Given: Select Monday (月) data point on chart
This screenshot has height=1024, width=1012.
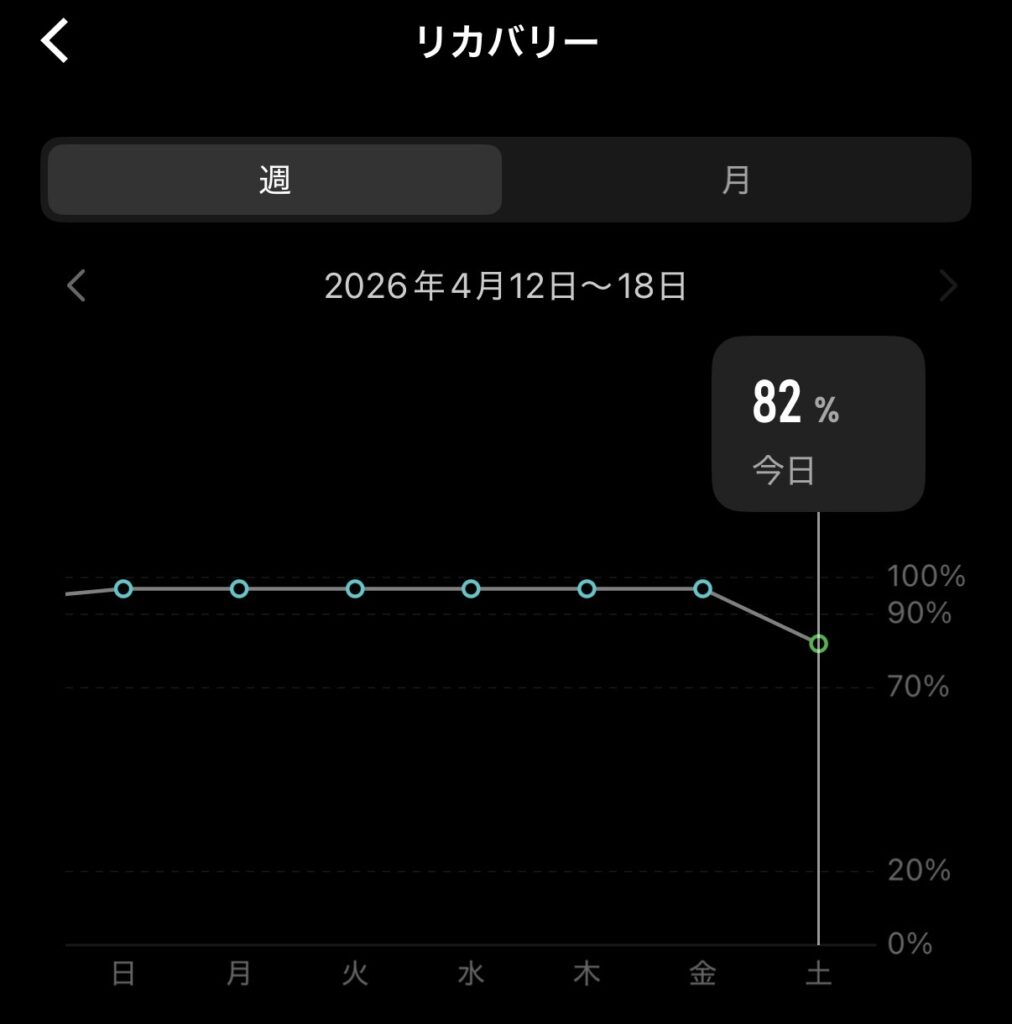Looking at the screenshot, I should (x=239, y=589).
